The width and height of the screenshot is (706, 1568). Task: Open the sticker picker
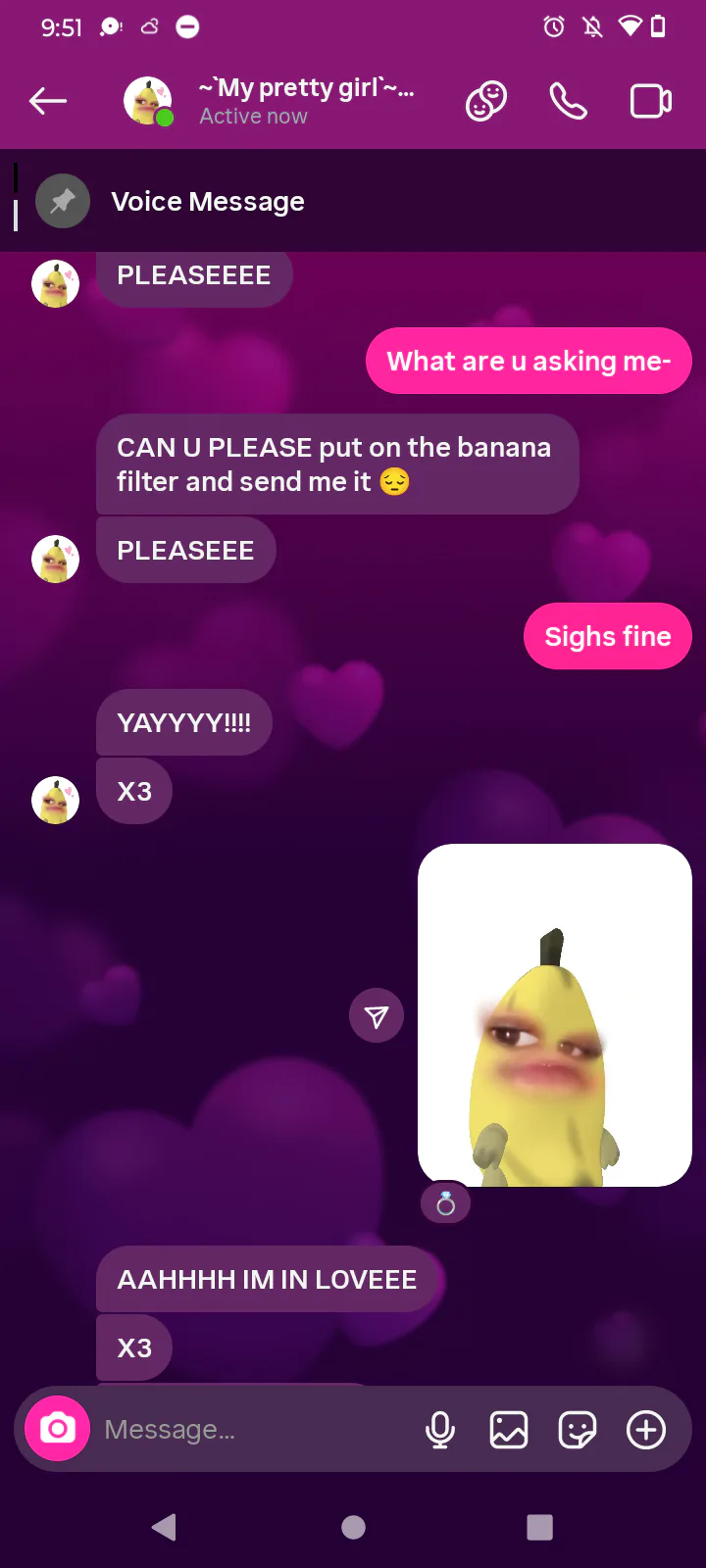tap(577, 1430)
